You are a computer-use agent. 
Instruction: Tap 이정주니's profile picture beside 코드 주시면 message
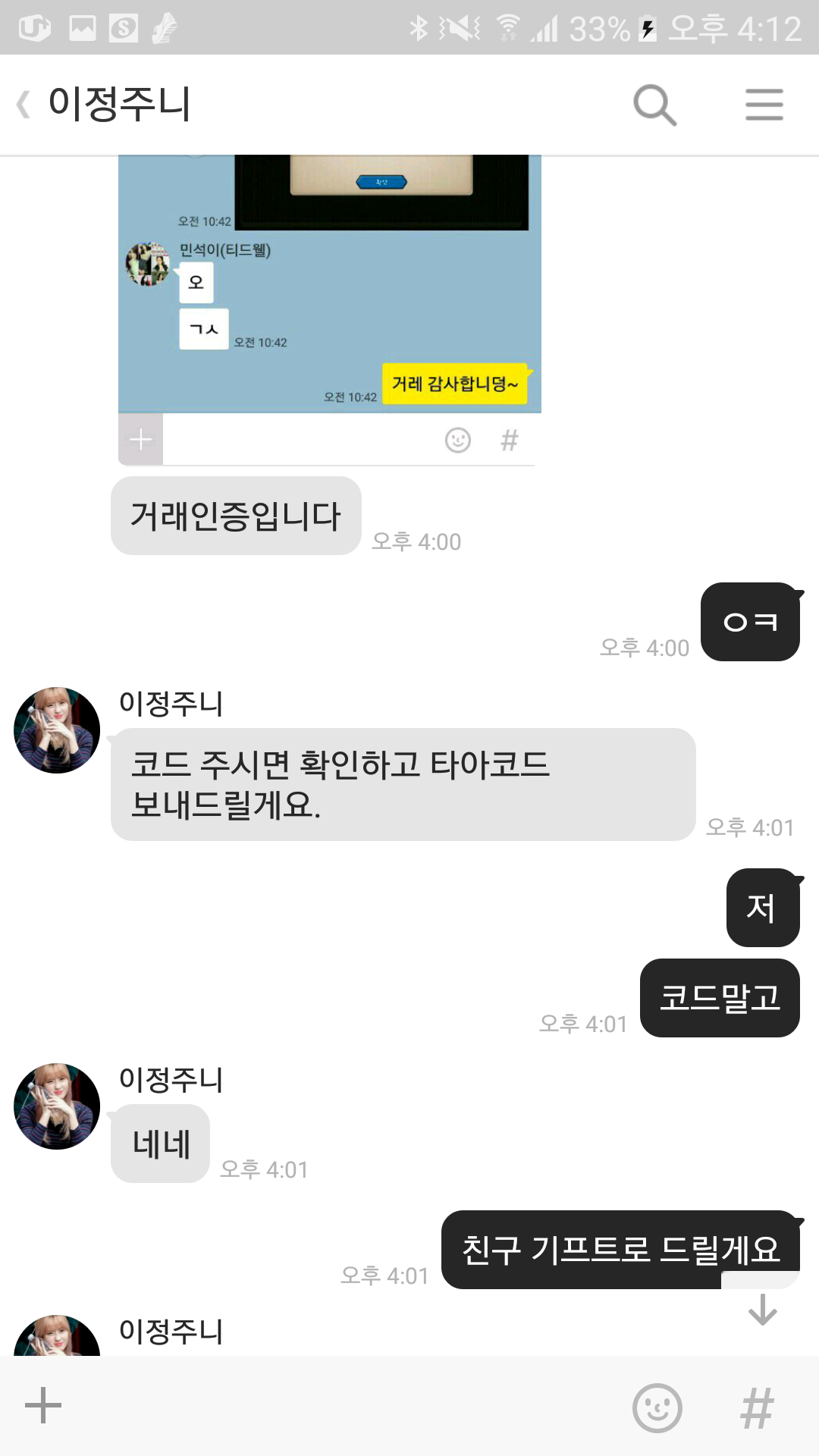click(x=57, y=730)
